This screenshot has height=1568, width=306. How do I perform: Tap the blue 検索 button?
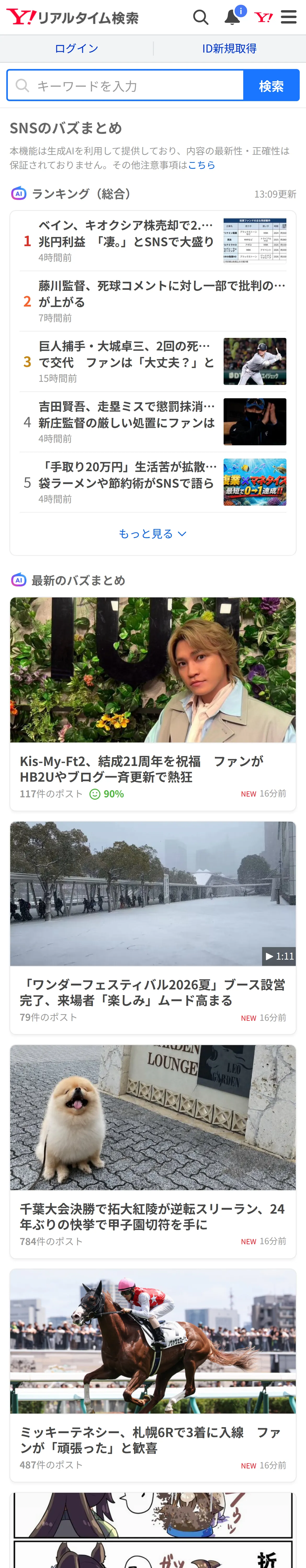(x=271, y=85)
